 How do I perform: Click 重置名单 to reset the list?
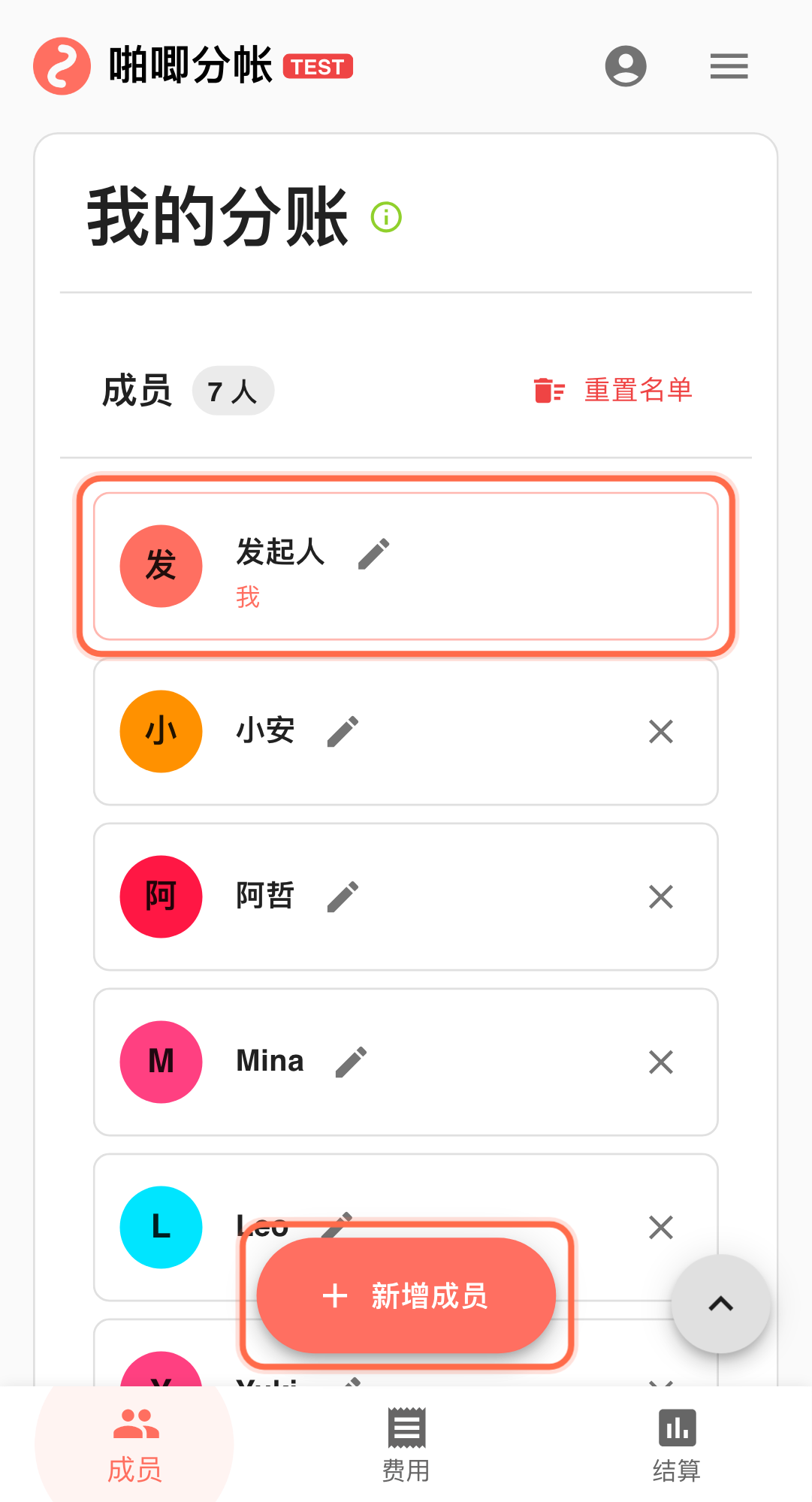[638, 390]
